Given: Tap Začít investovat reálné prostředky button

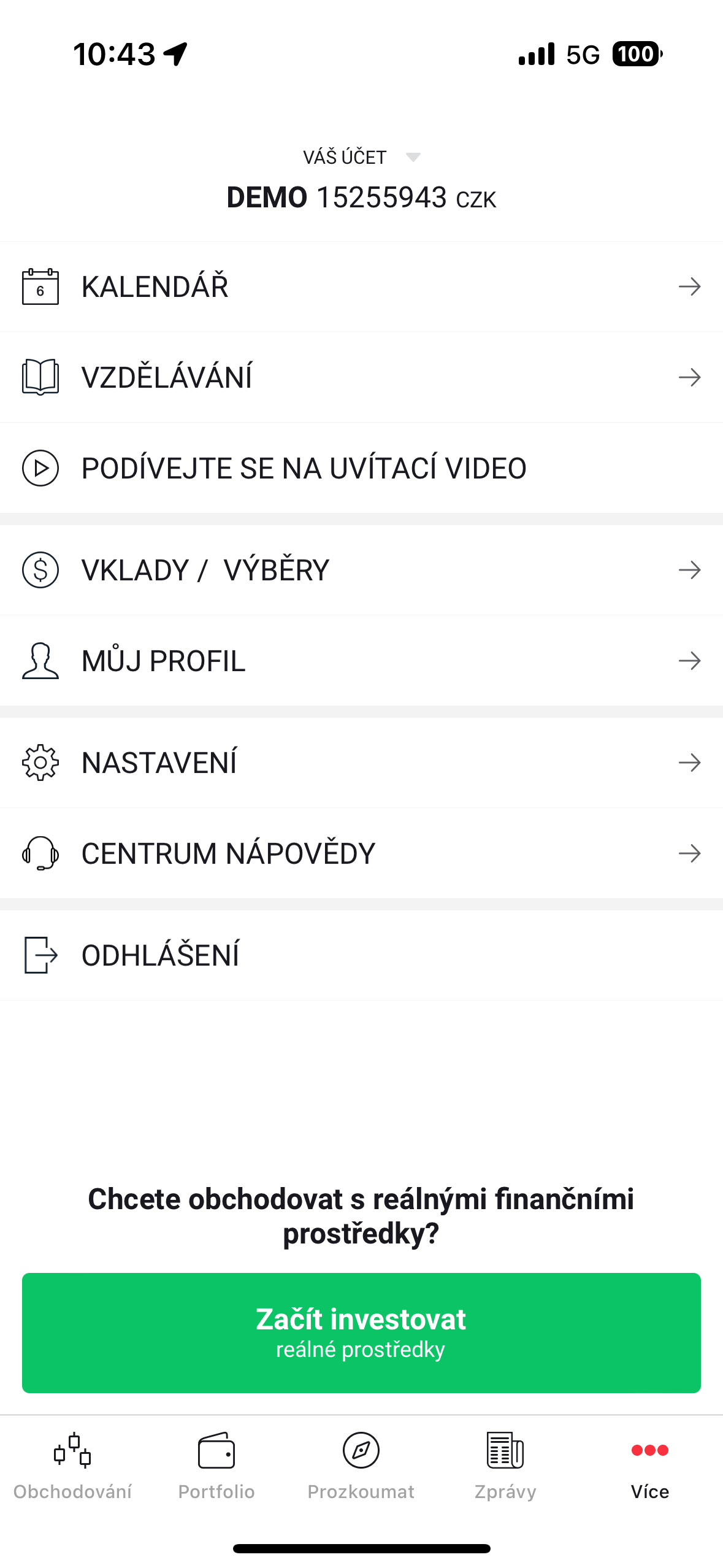Looking at the screenshot, I should (x=361, y=1332).
